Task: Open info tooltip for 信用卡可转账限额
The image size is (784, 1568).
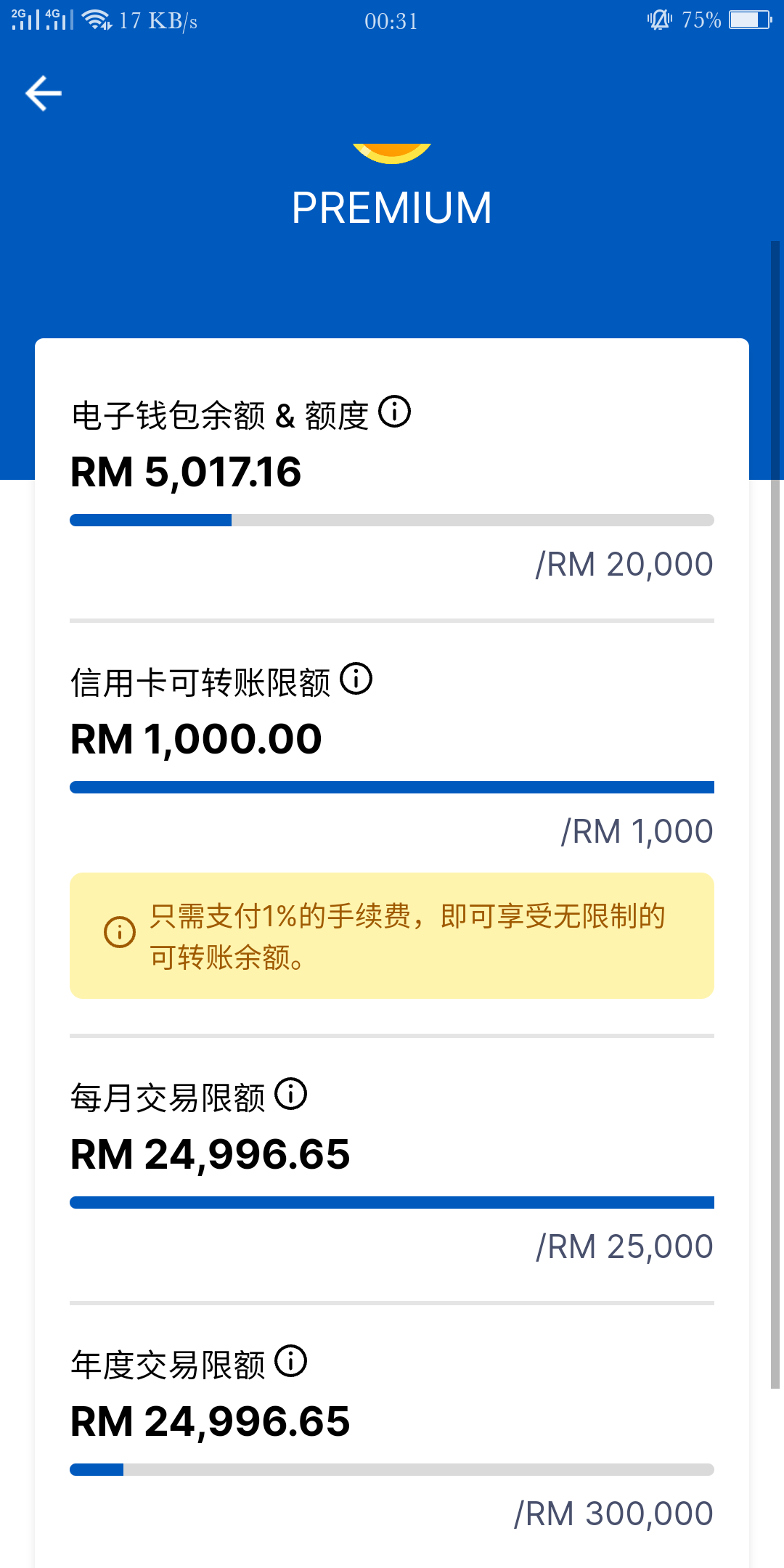Action: pyautogui.click(x=357, y=681)
